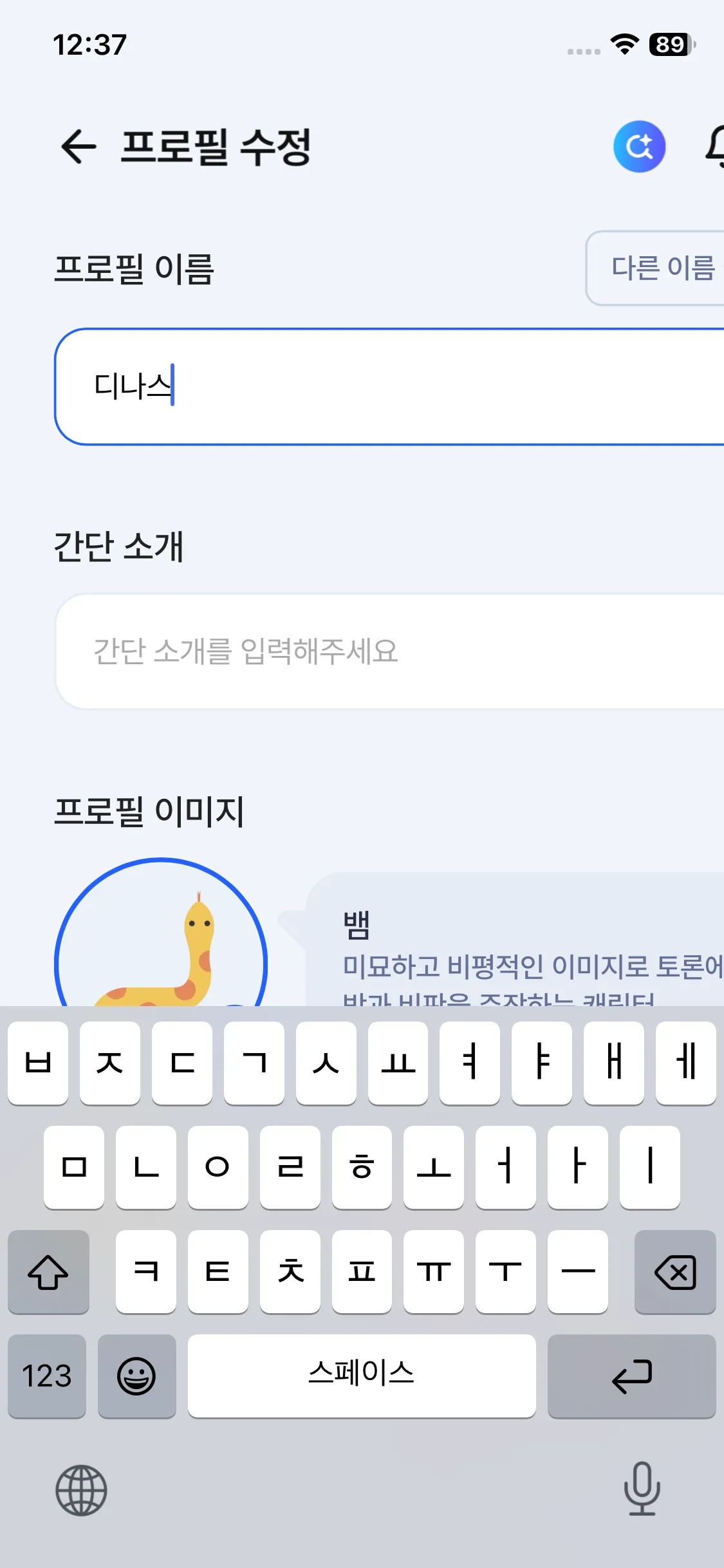Tap the shift key on keyboard
The image size is (724, 1568).
tap(48, 1272)
